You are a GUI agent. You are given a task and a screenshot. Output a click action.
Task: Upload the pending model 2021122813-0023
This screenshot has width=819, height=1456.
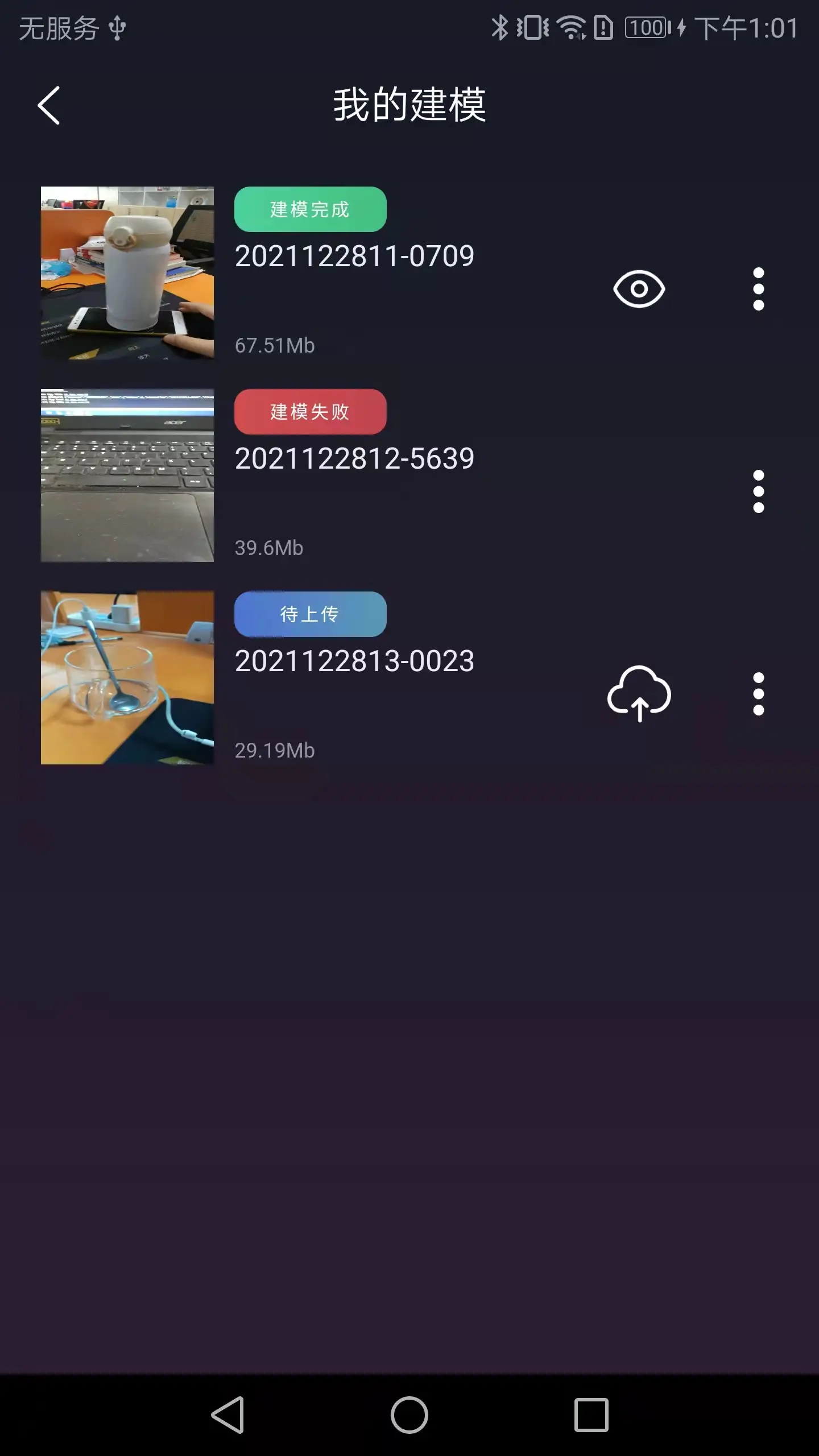(639, 694)
